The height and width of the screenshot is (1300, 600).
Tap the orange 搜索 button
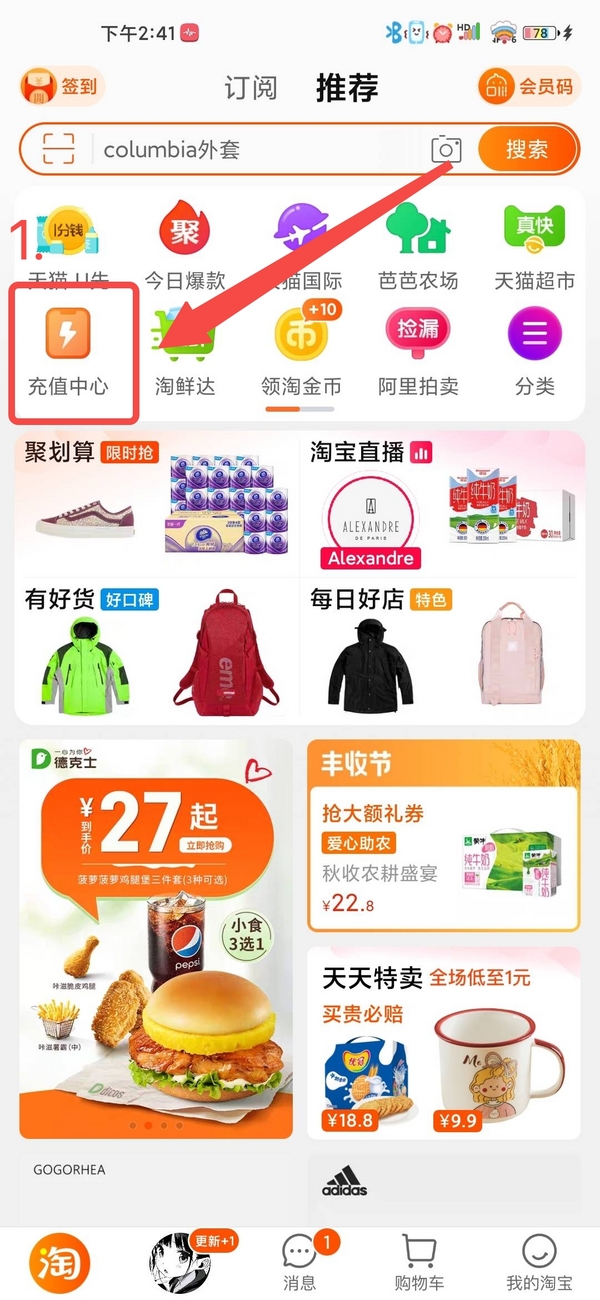pos(527,150)
